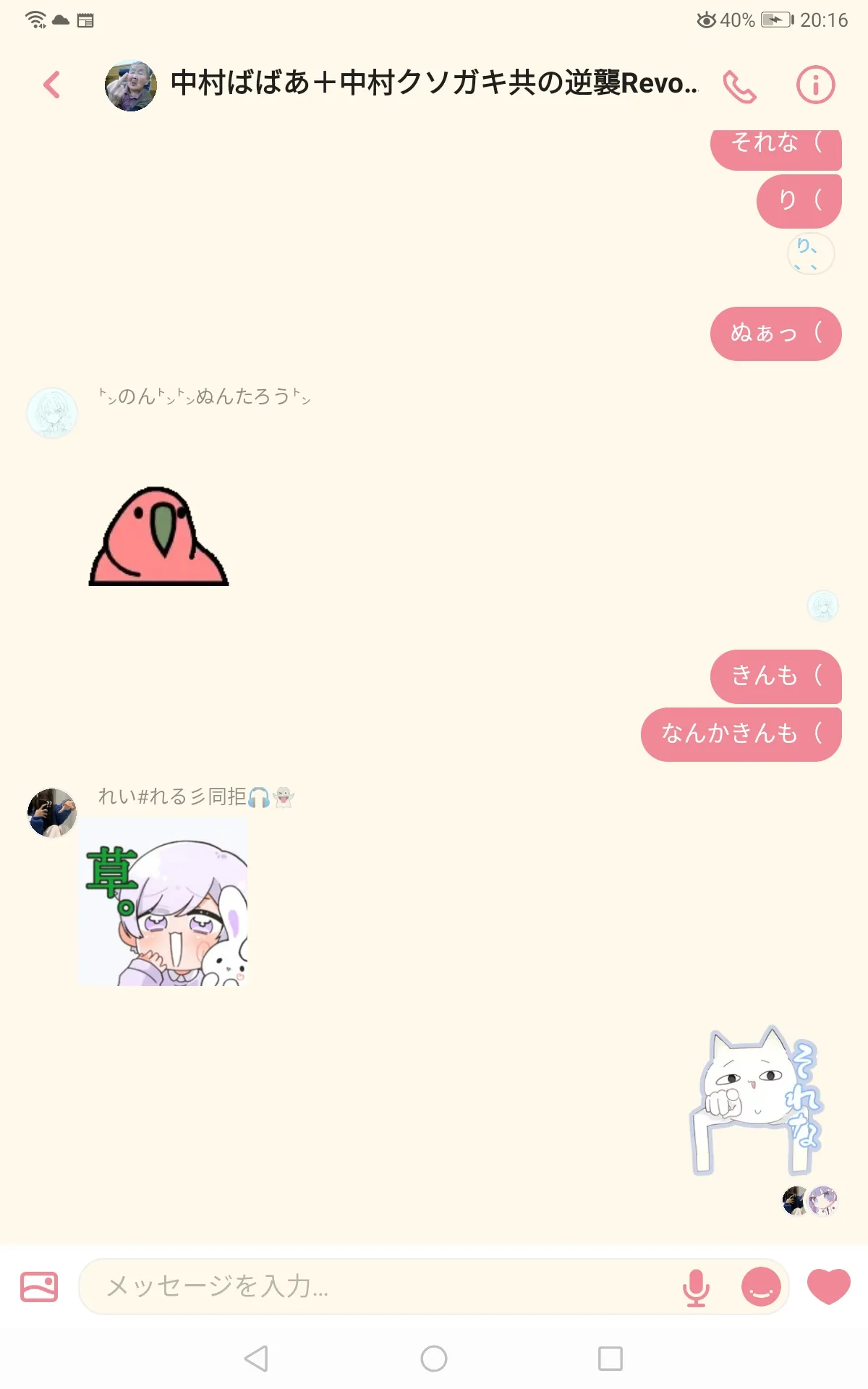Open the group chat profile picture

coord(131,85)
